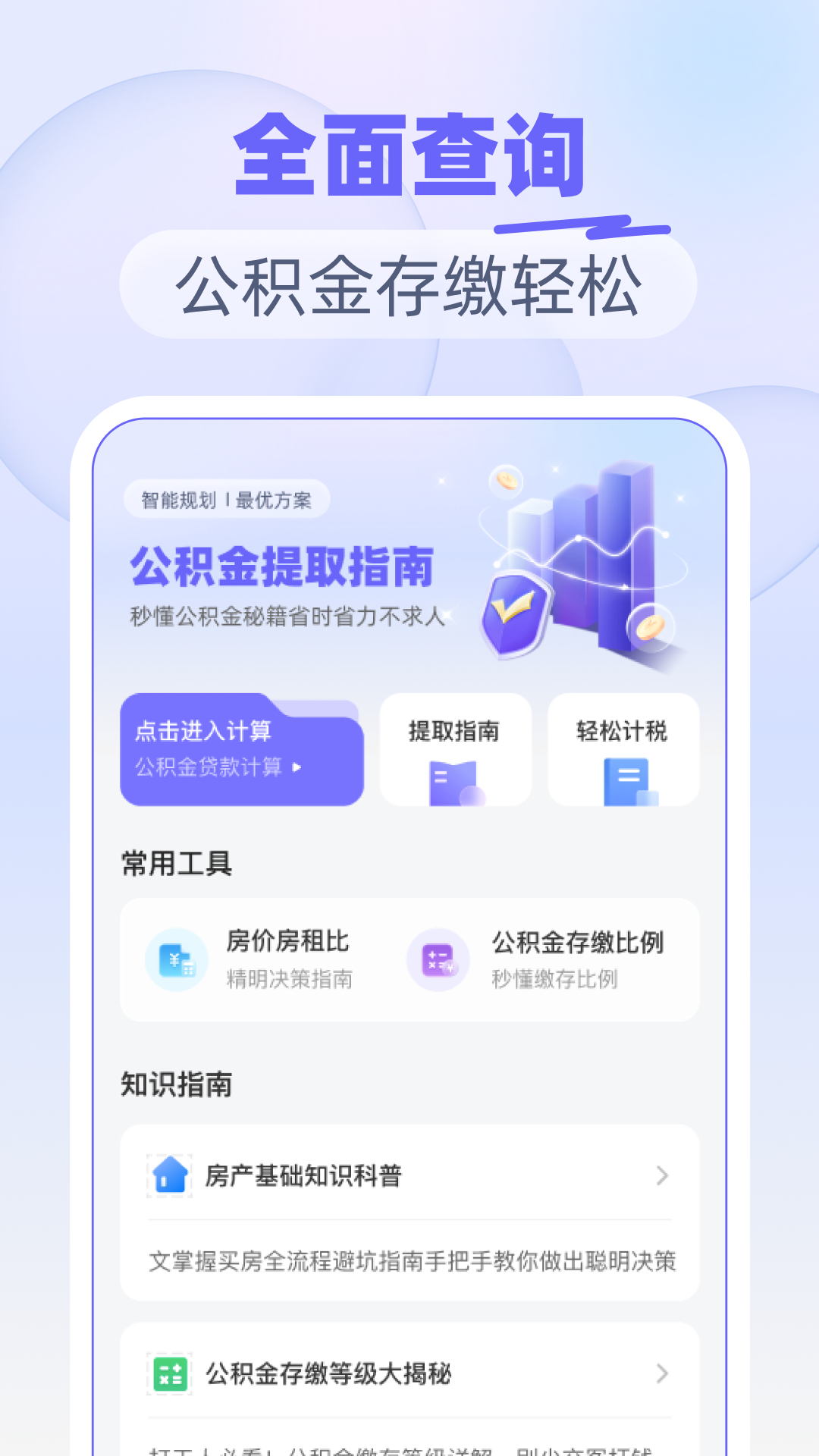Open the purple 公积金存缴比例 calculator icon
This screenshot has height=1456, width=819.
pos(438,959)
